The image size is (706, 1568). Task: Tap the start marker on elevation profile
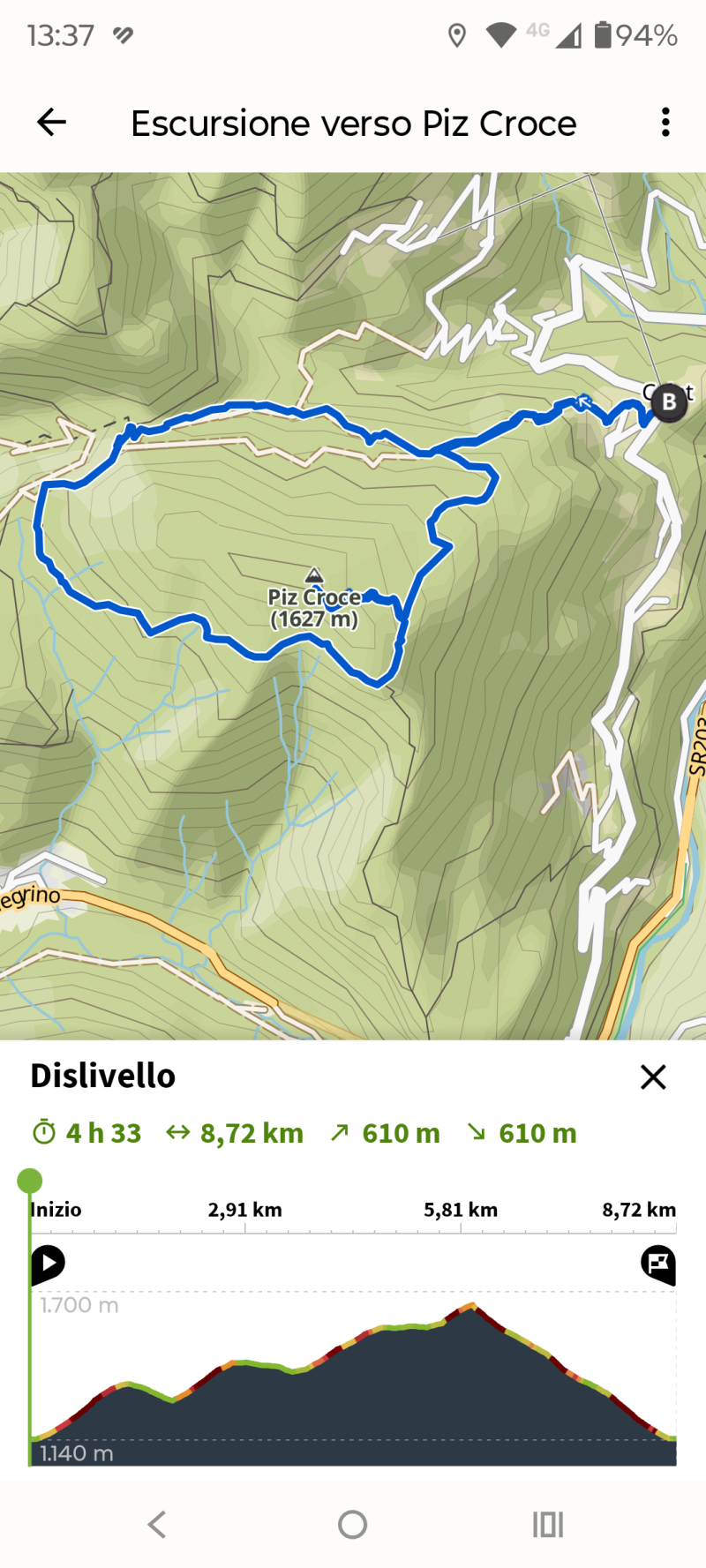tap(48, 1264)
